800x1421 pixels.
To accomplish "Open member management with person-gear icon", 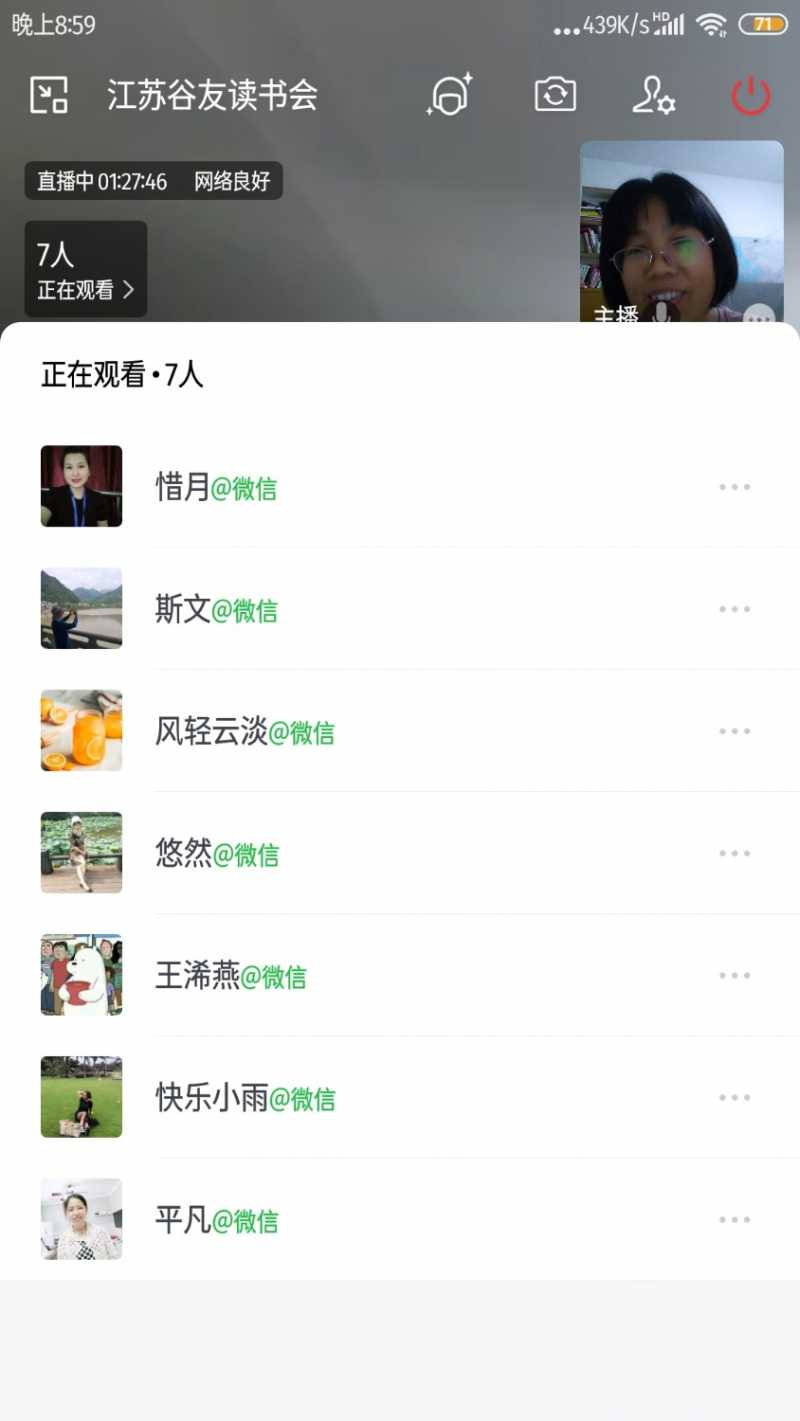I will point(653,96).
